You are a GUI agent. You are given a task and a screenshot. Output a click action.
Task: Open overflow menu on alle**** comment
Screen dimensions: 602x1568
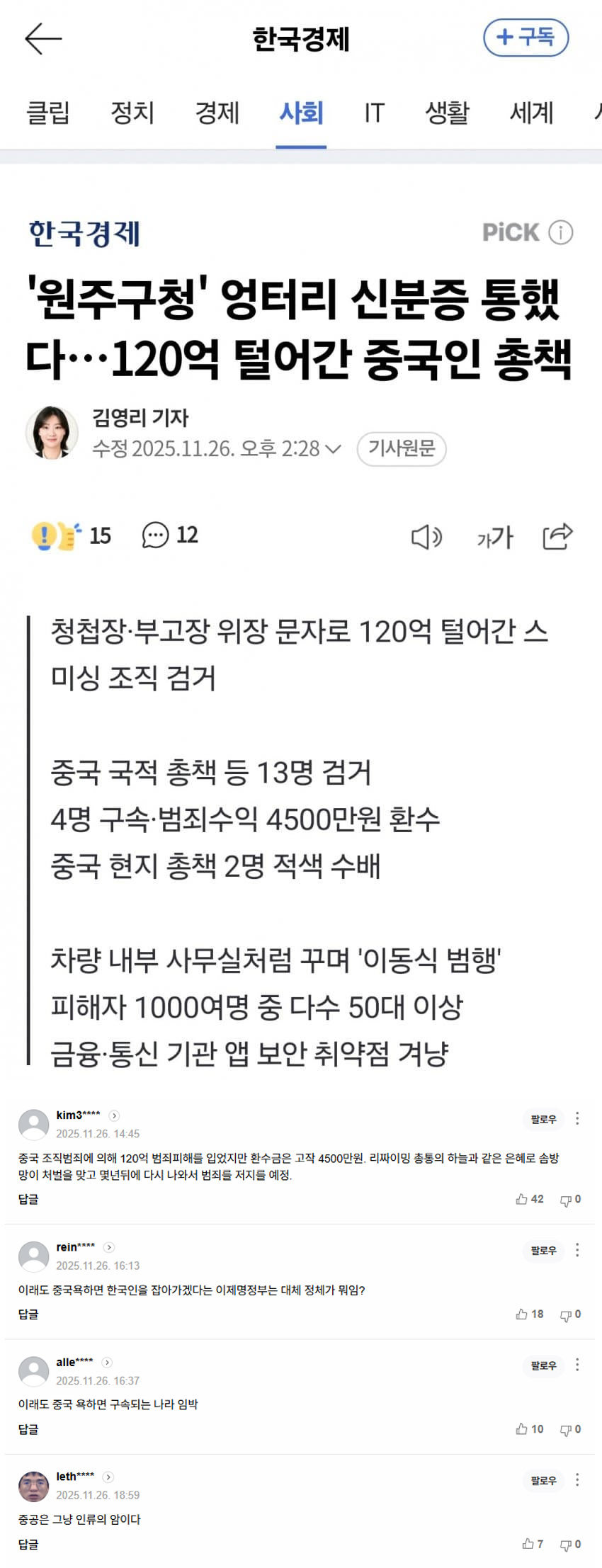(x=577, y=1365)
